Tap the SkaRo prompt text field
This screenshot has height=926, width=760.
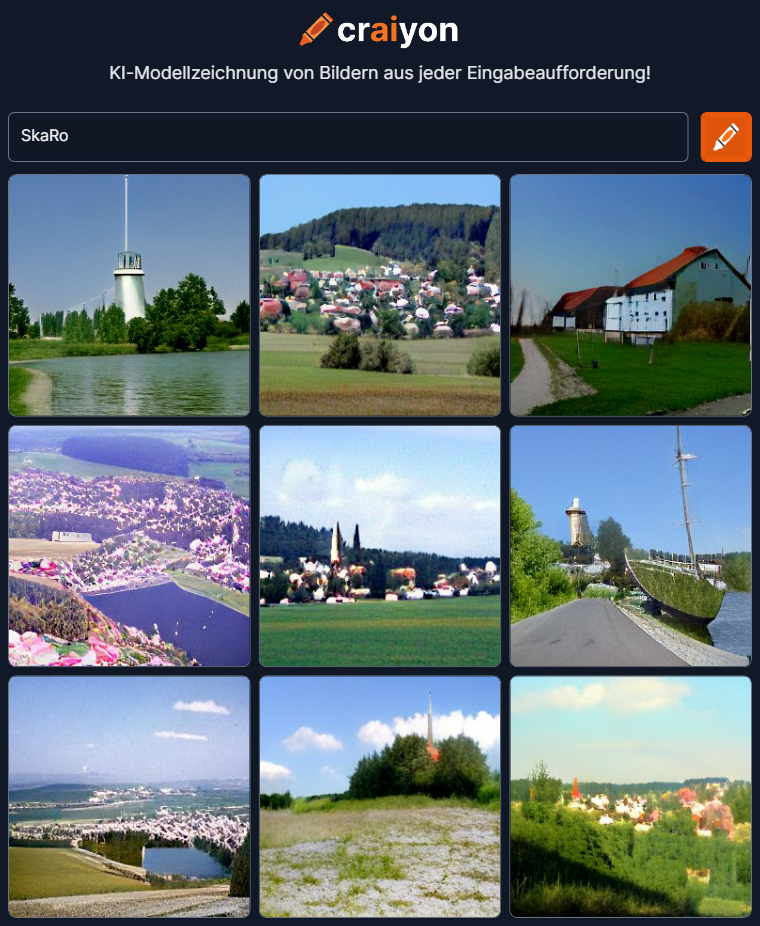348,137
